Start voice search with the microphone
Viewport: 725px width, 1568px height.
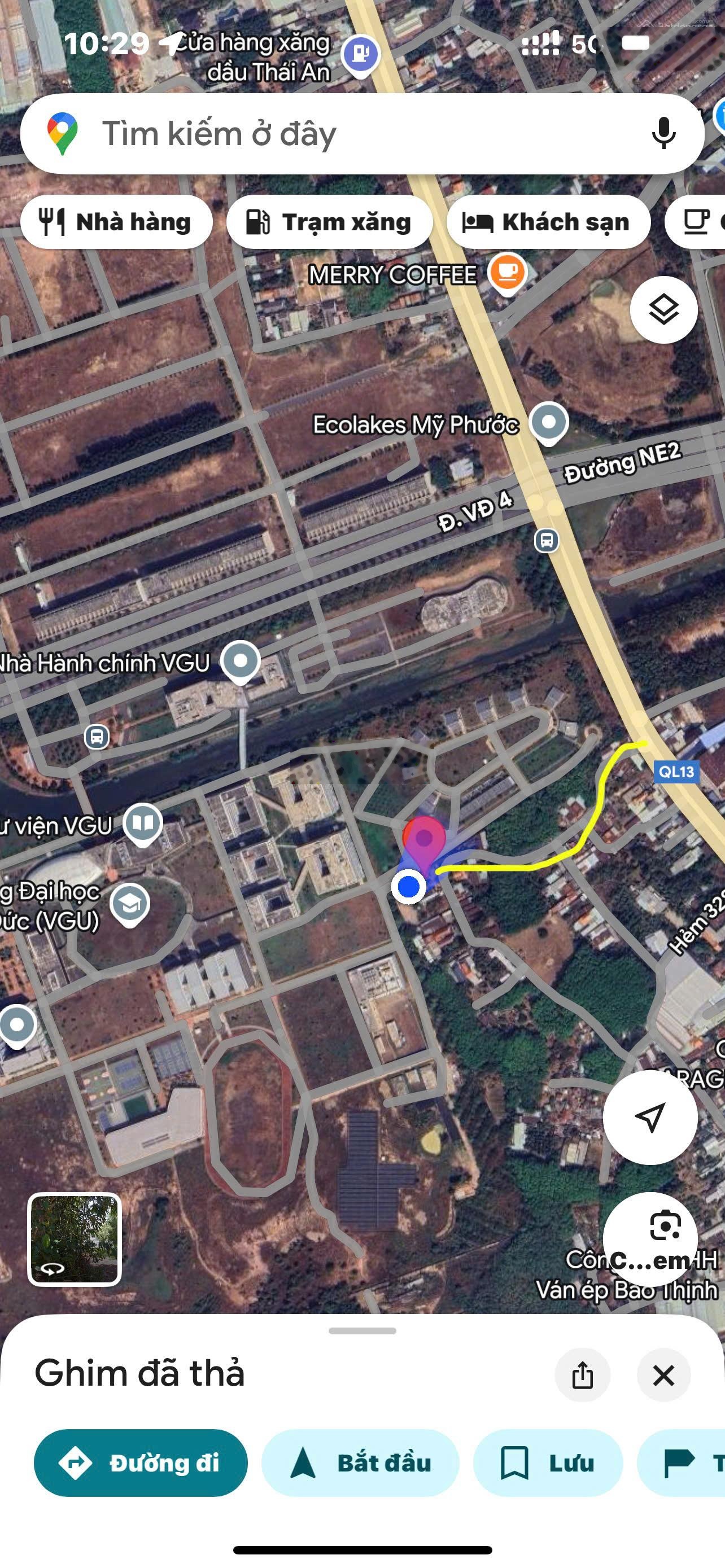(x=663, y=133)
